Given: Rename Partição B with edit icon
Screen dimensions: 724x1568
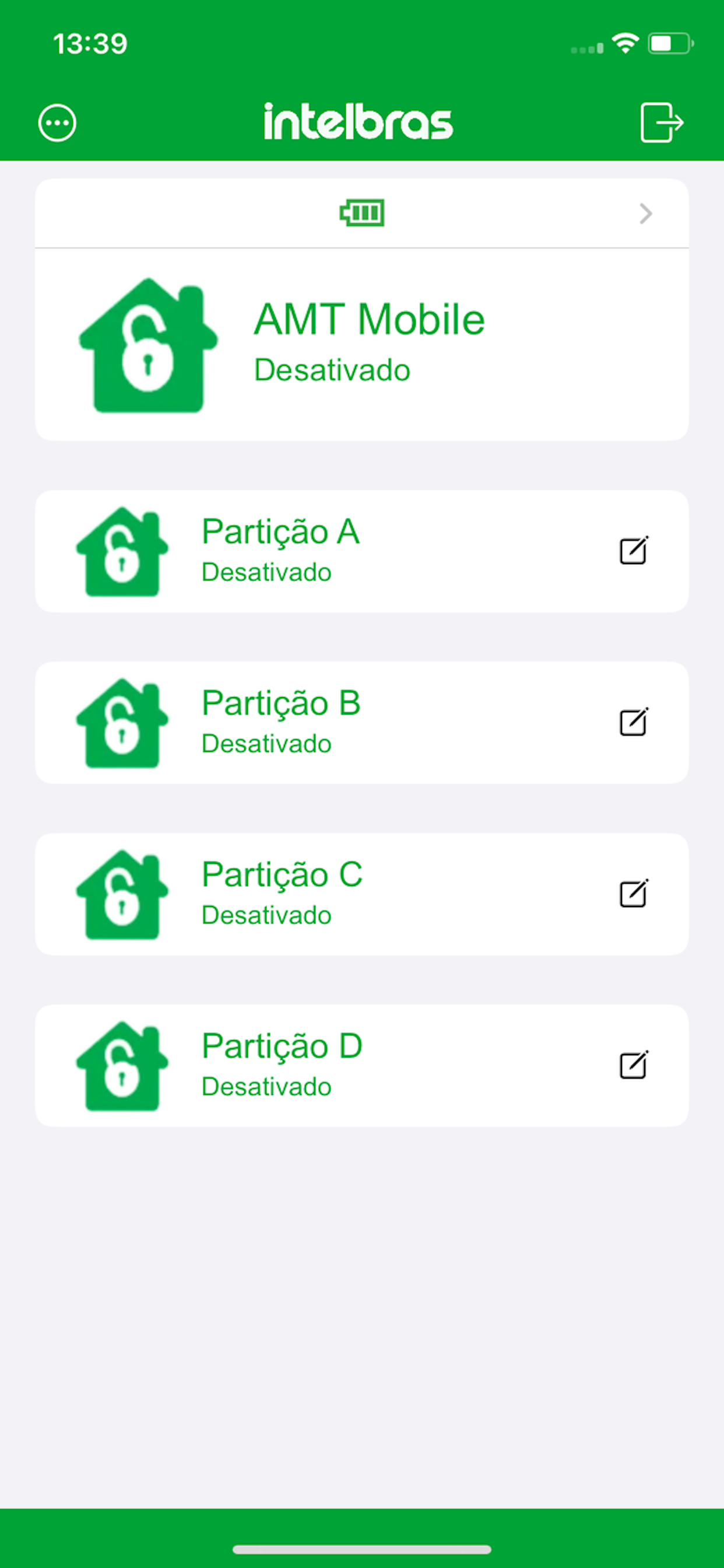Looking at the screenshot, I should pyautogui.click(x=633, y=723).
